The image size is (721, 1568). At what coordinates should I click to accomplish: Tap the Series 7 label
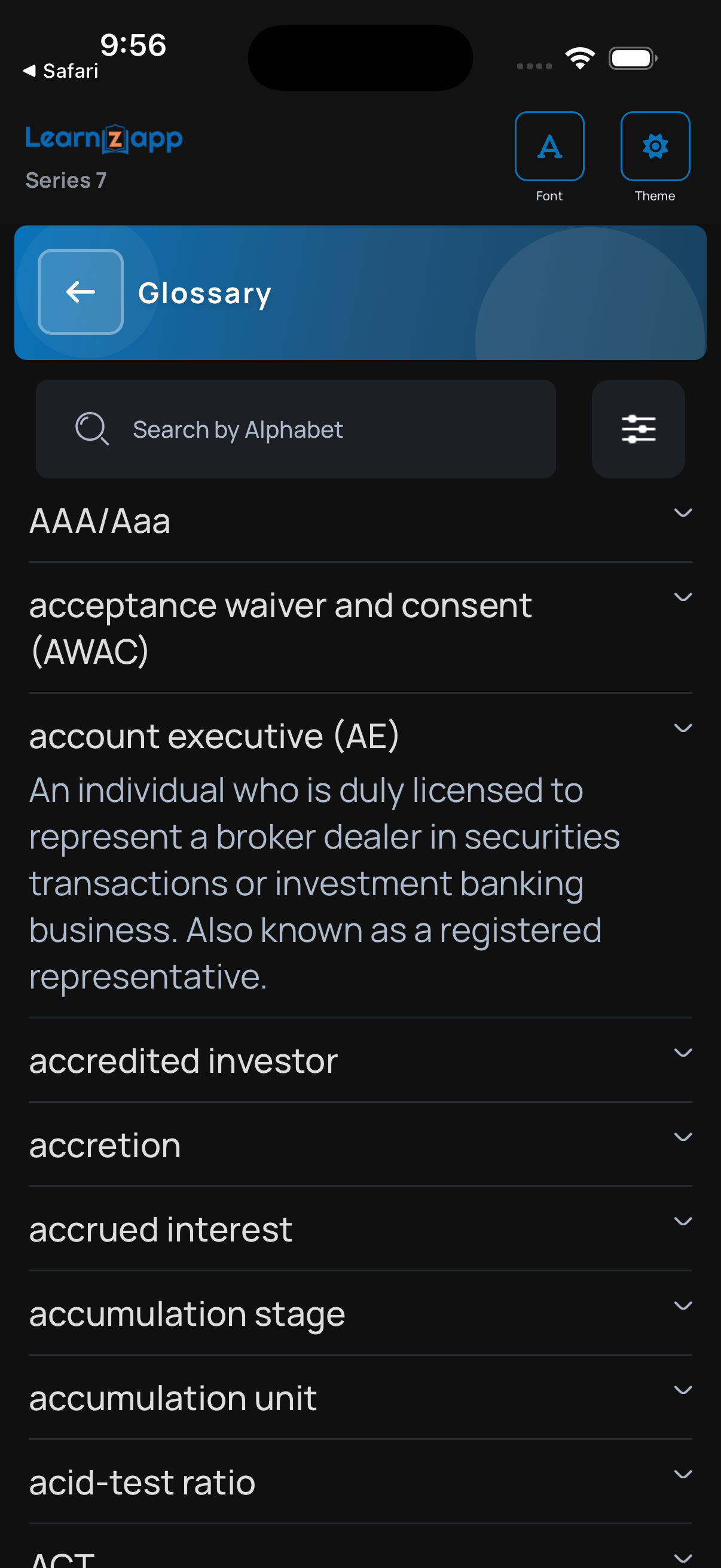coord(65,180)
